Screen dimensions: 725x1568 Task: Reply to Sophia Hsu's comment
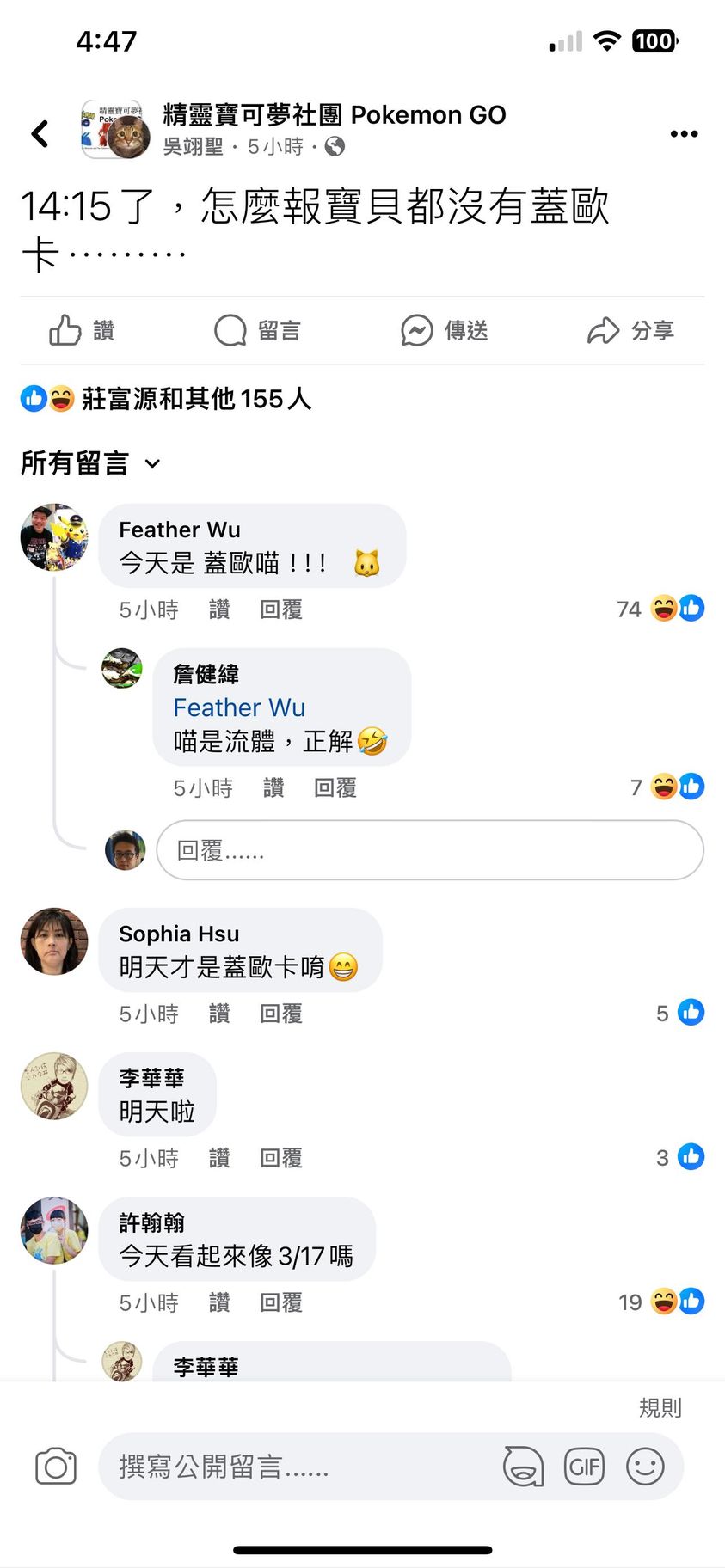281,1014
